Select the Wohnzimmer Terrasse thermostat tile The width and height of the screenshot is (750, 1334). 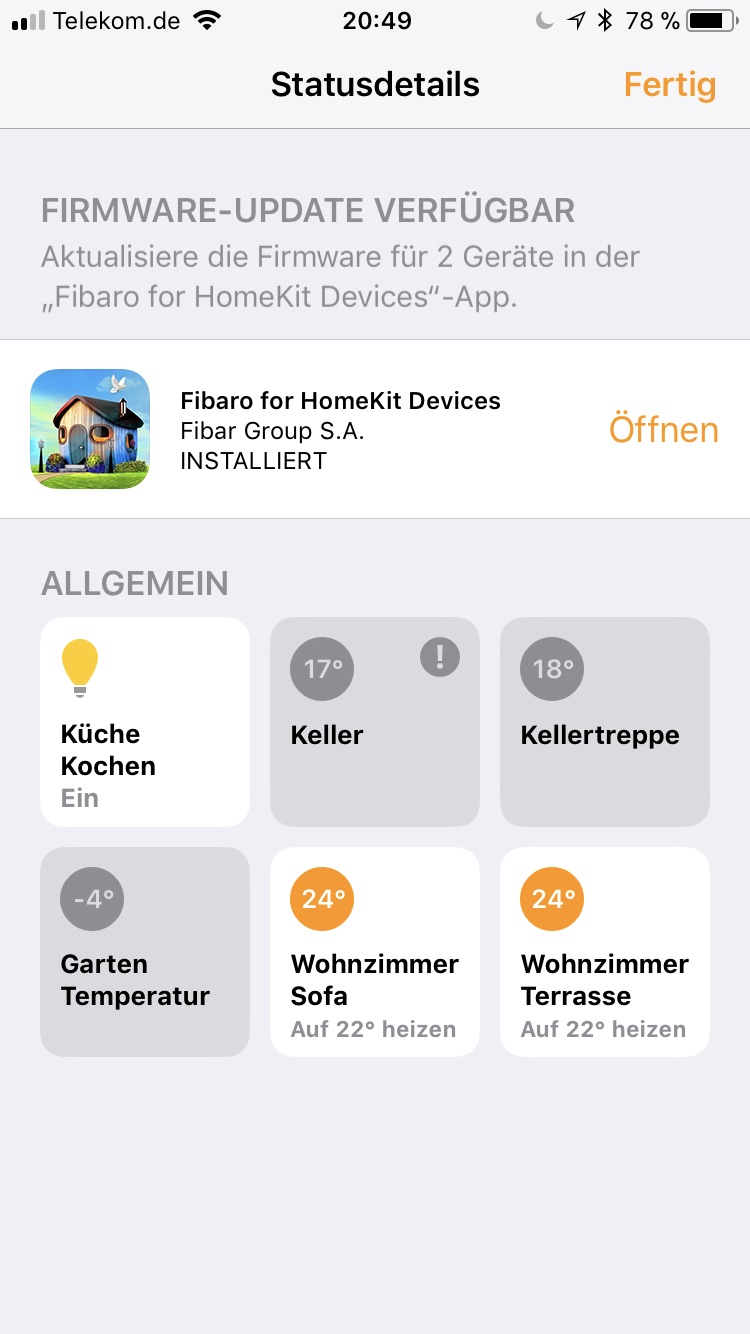(605, 952)
